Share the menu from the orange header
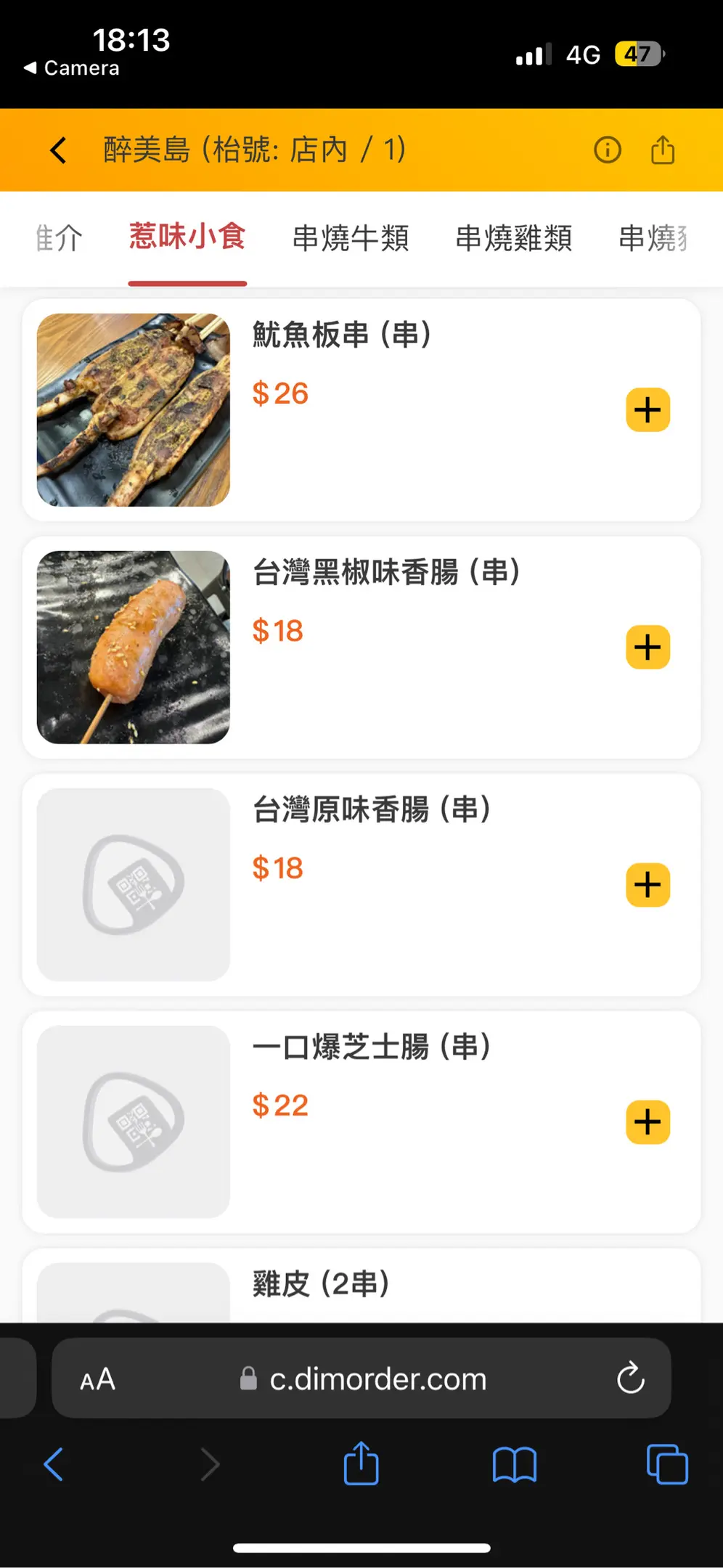The image size is (723, 1568). pos(662,150)
